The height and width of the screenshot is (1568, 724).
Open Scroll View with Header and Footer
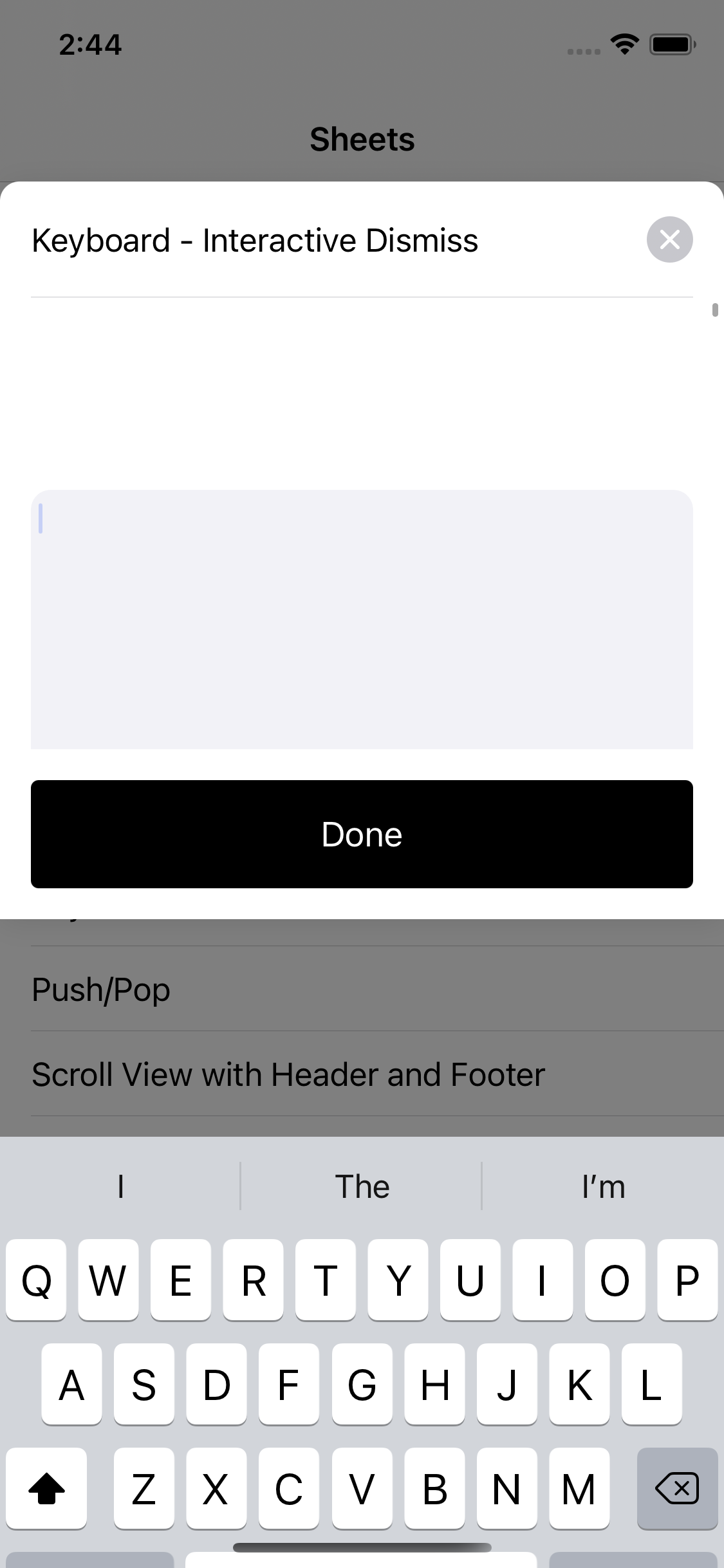pos(362,1074)
